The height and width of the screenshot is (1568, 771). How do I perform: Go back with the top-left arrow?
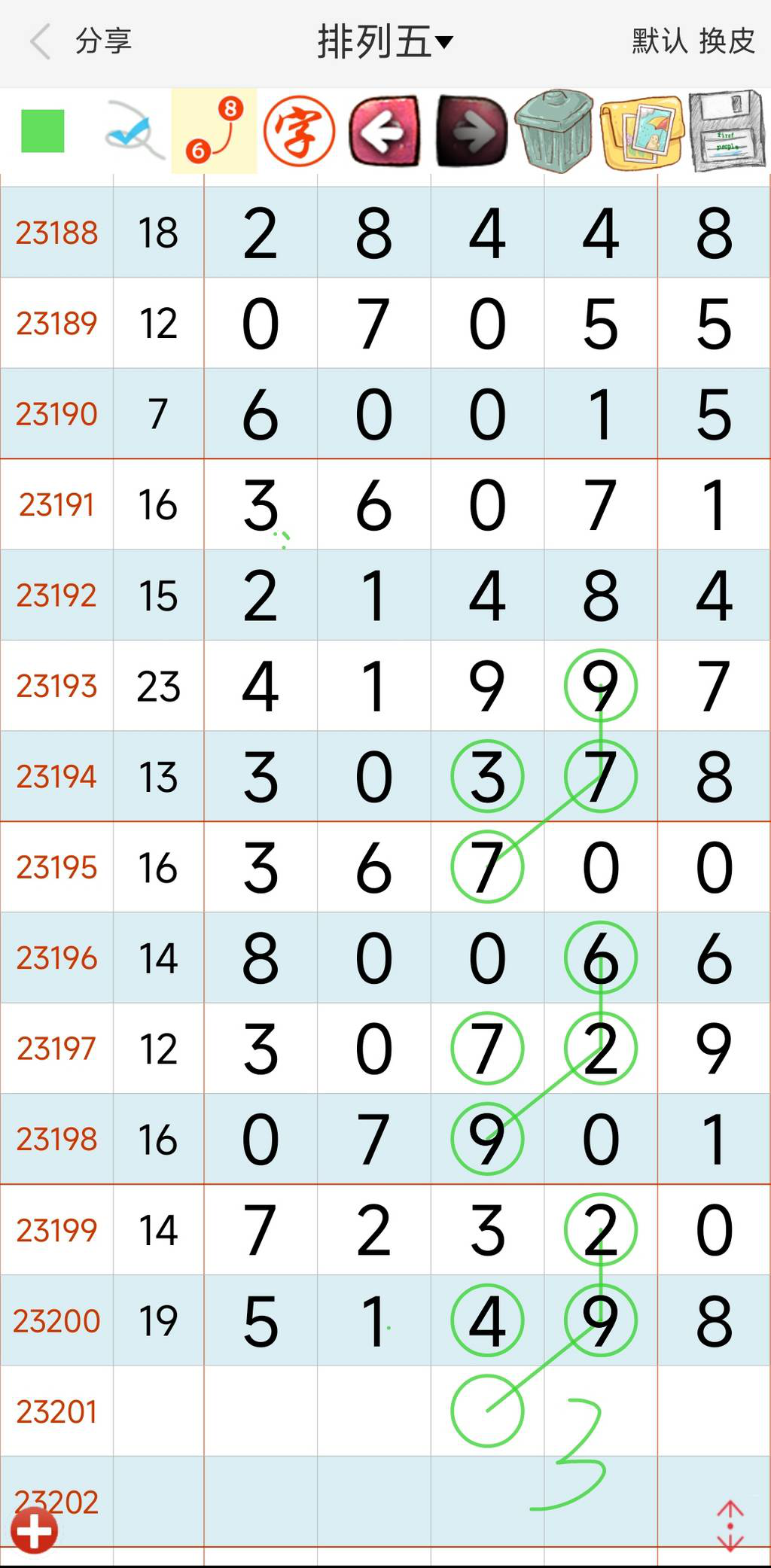41,41
